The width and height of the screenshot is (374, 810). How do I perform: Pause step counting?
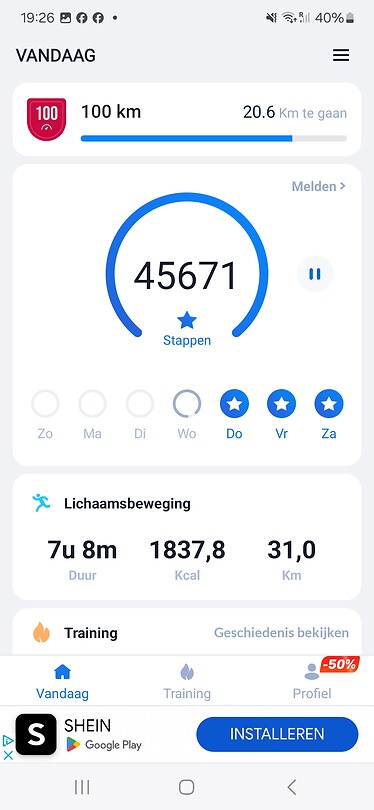tap(315, 274)
